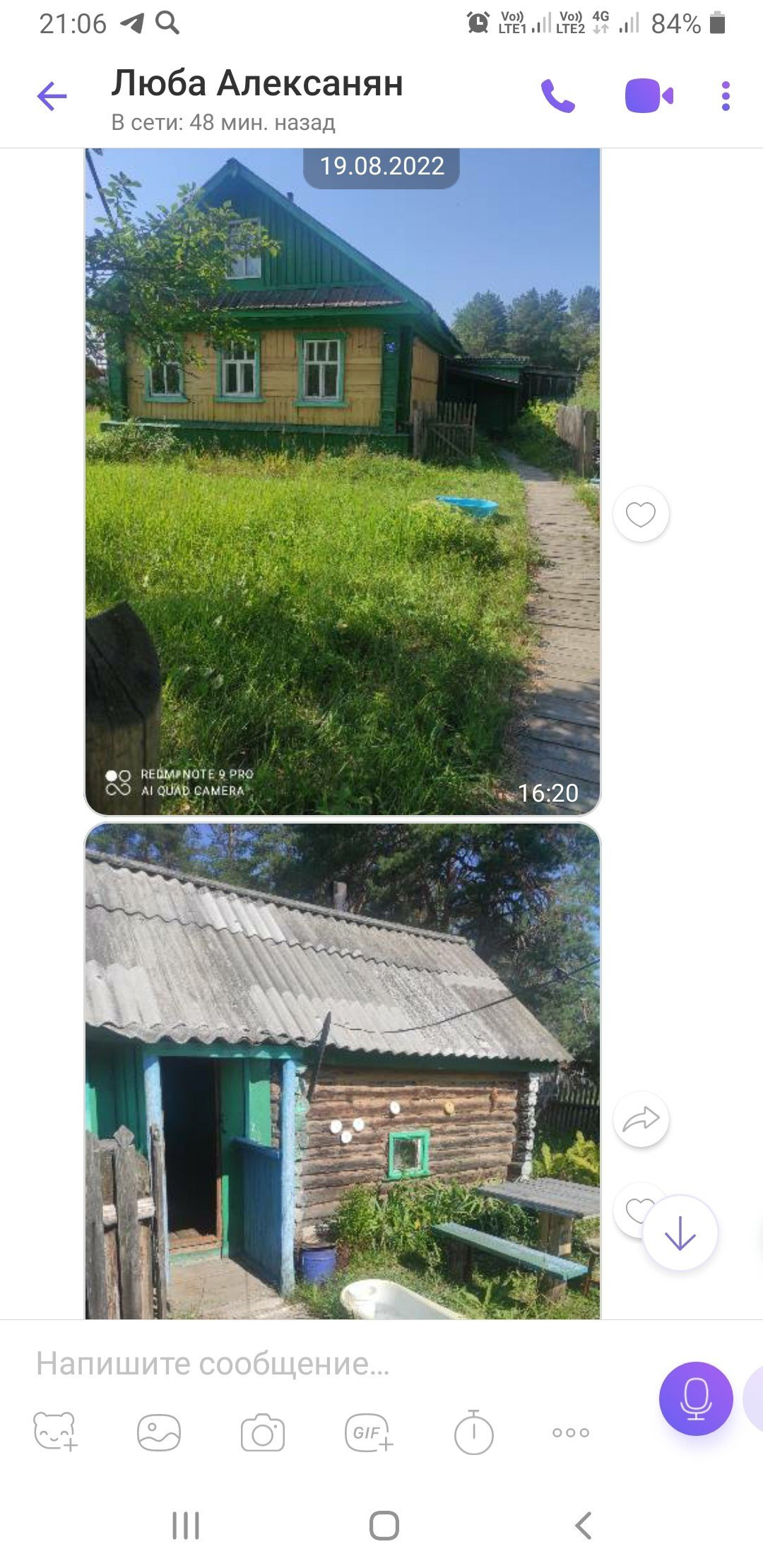Open the green-roofed house photo sent at 16:20
This screenshot has width=763, height=1568.
pos(343,480)
